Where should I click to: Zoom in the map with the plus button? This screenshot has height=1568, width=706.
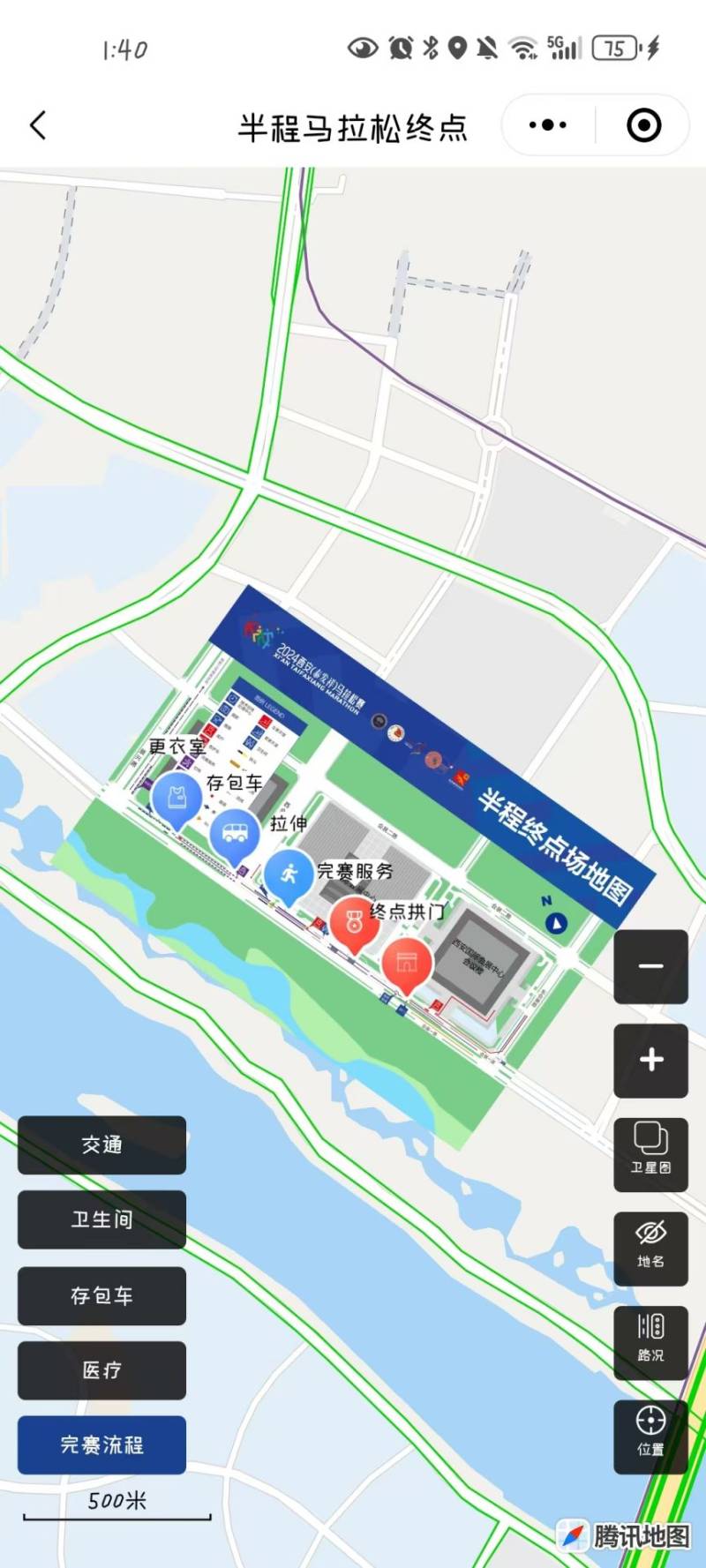651,1060
